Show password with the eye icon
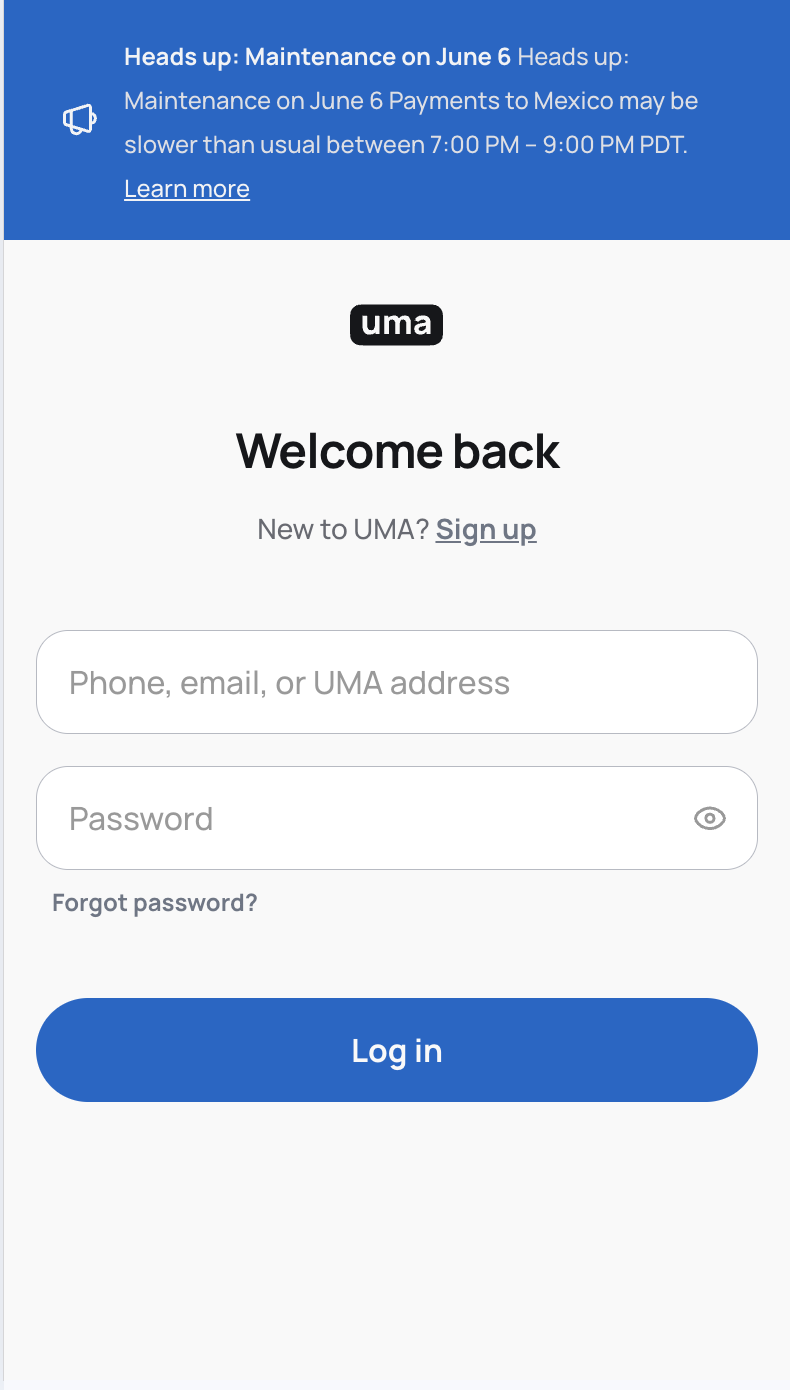 [709, 818]
